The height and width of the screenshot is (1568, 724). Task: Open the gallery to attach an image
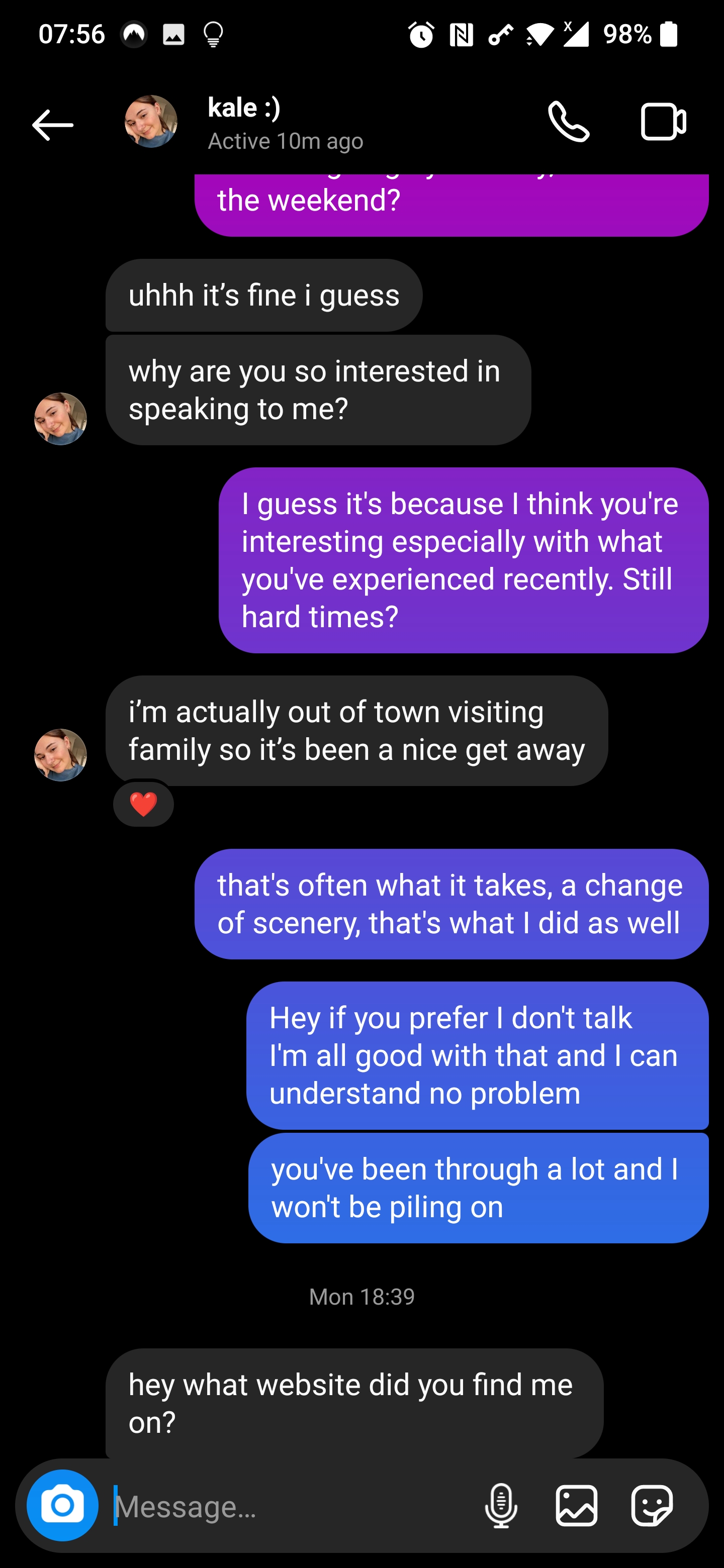tap(576, 1505)
